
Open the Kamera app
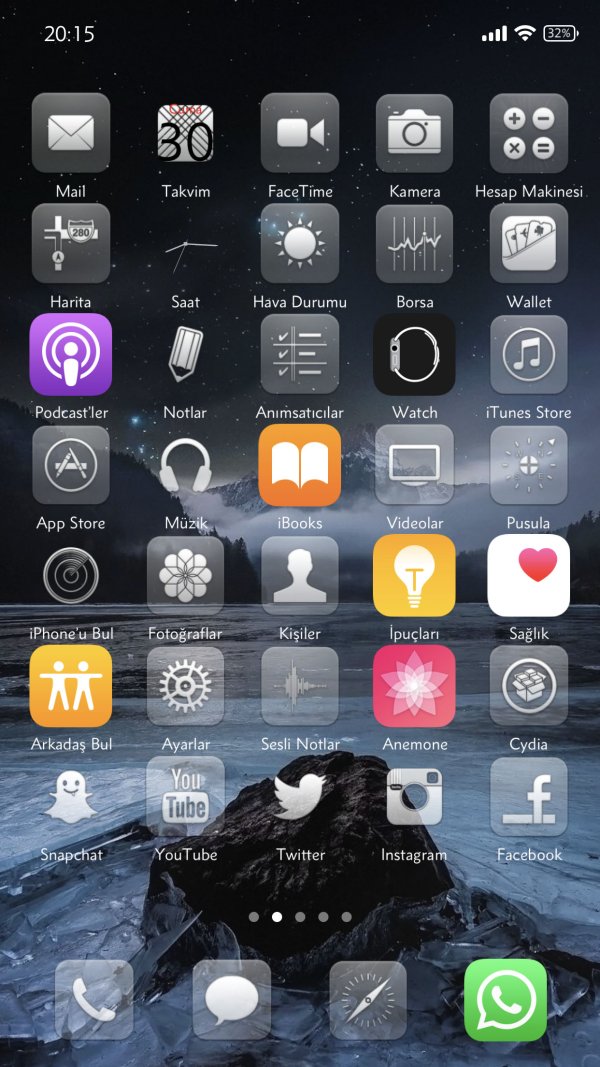tap(414, 133)
